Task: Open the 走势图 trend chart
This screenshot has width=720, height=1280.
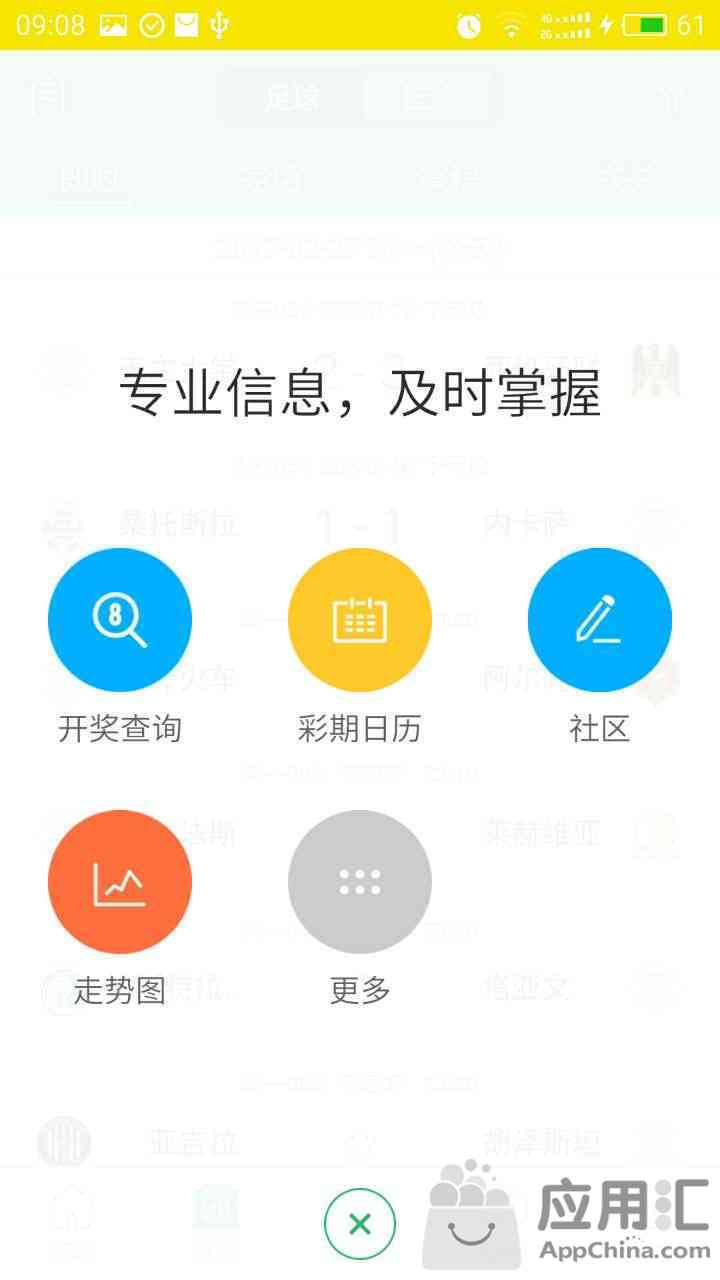Action: [x=120, y=882]
